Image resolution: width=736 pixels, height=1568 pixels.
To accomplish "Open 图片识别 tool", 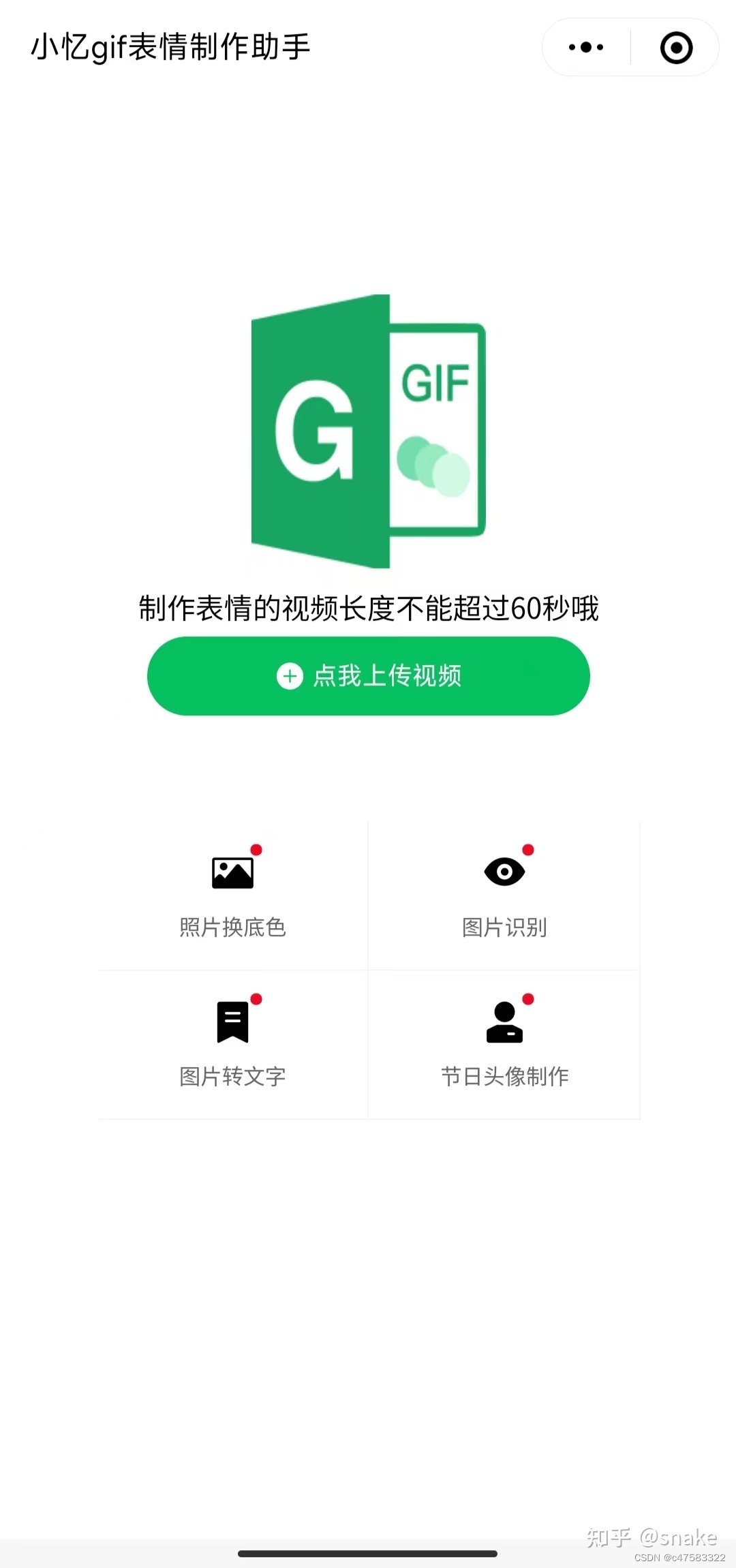I will click(504, 895).
